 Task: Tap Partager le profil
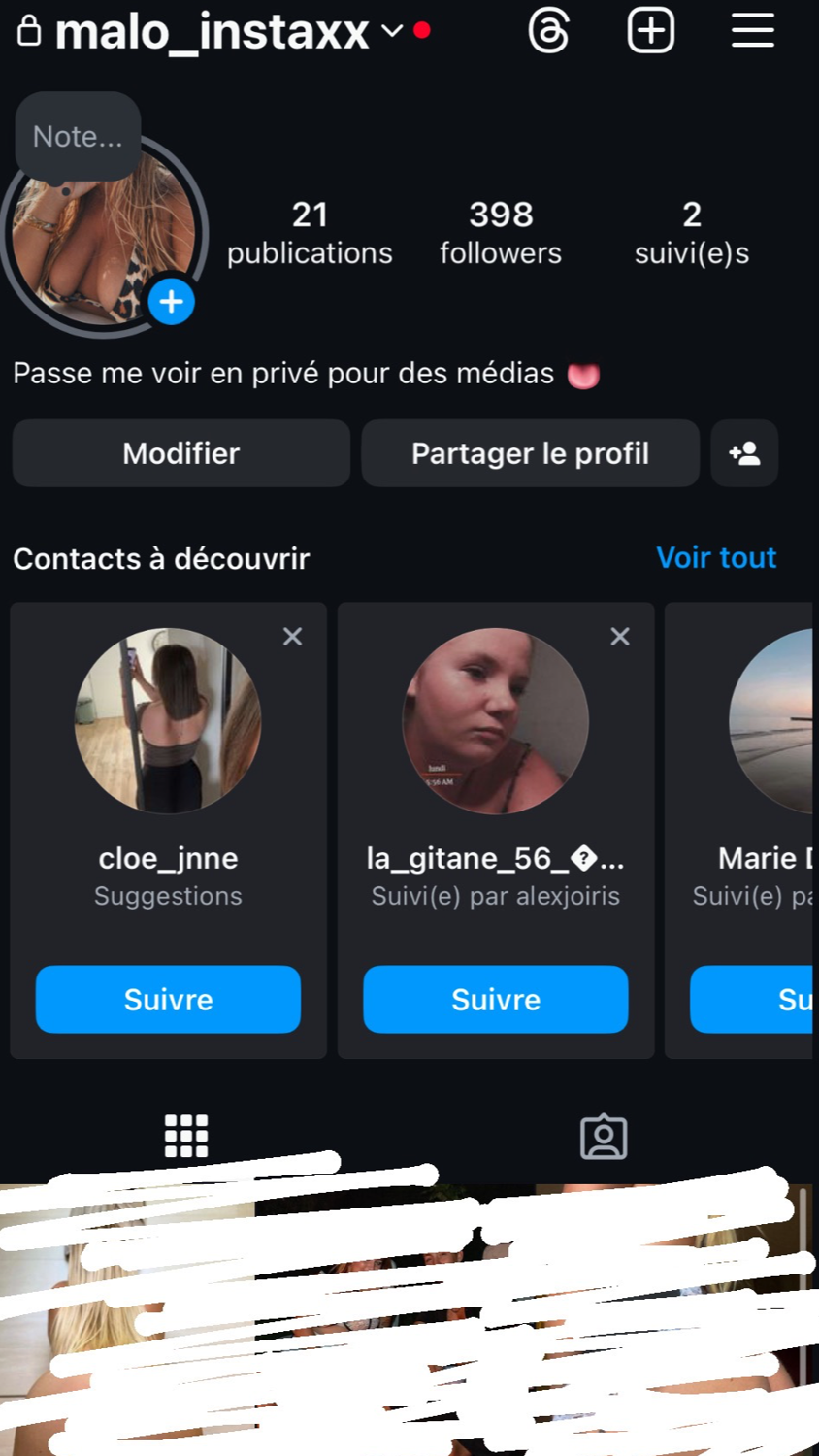530,453
